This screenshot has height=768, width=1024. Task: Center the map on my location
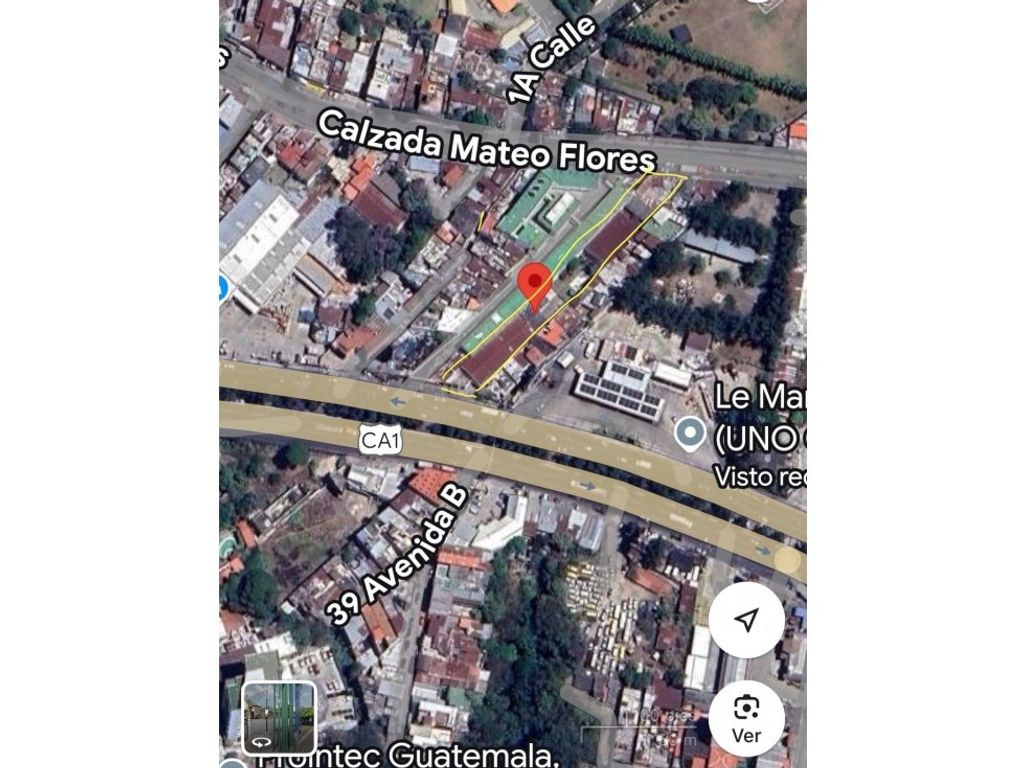(x=746, y=620)
